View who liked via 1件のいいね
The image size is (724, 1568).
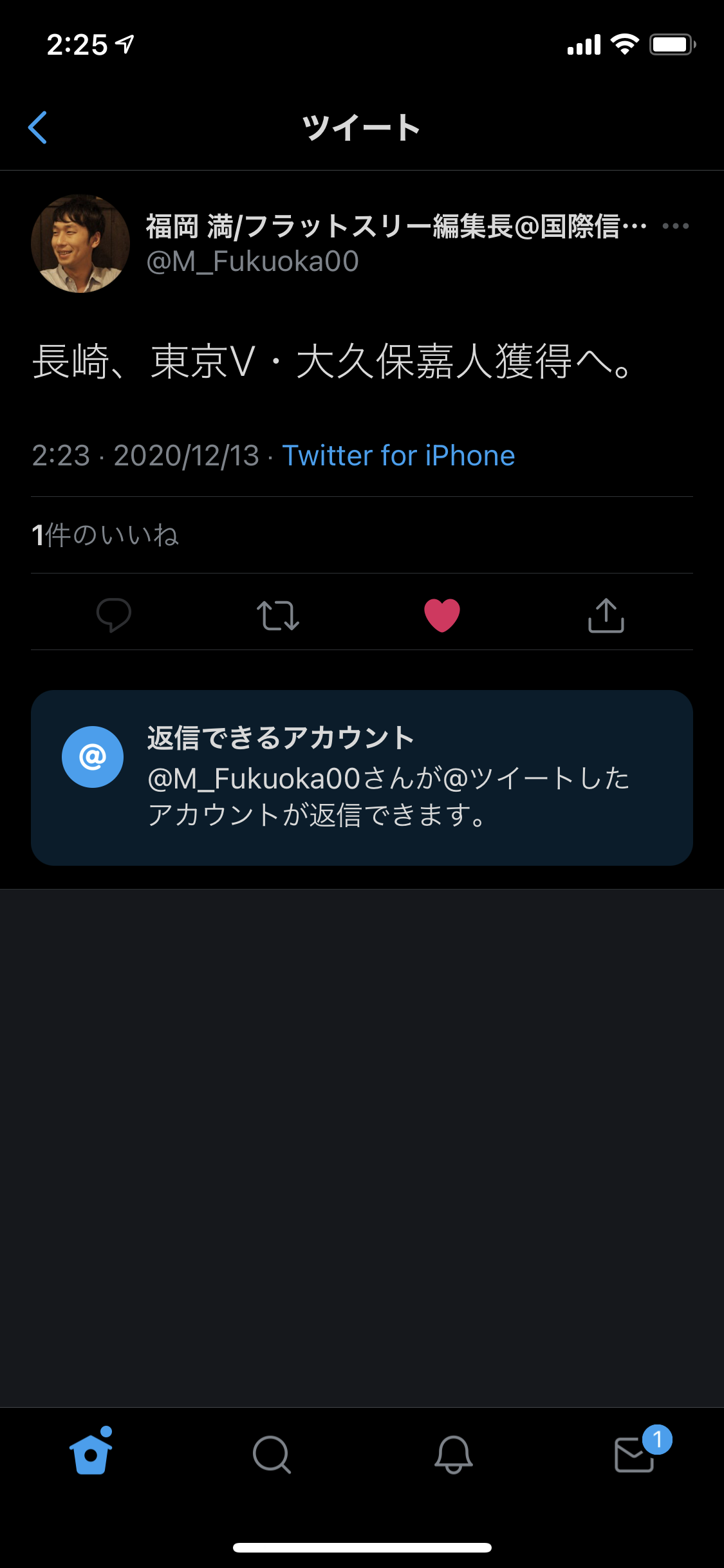[106, 535]
